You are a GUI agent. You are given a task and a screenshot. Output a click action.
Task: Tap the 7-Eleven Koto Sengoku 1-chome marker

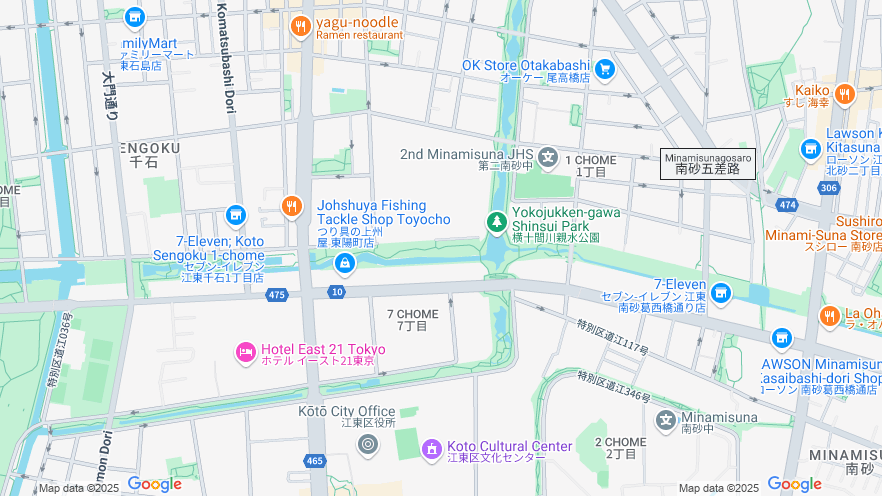click(235, 215)
